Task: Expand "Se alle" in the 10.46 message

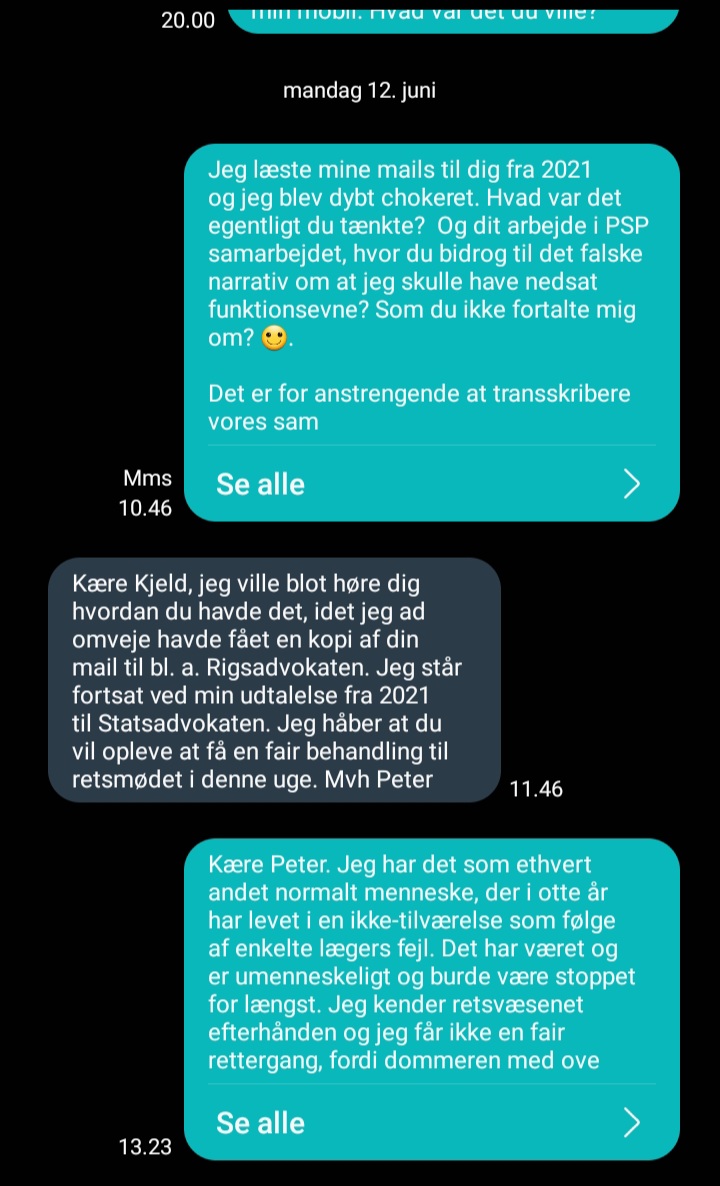Action: (431, 484)
